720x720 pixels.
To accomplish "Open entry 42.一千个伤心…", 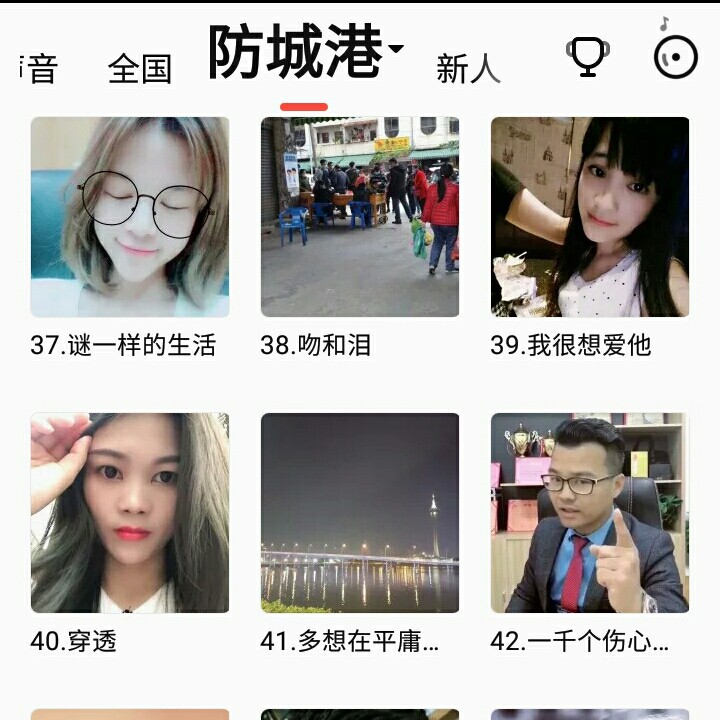I will [590, 513].
